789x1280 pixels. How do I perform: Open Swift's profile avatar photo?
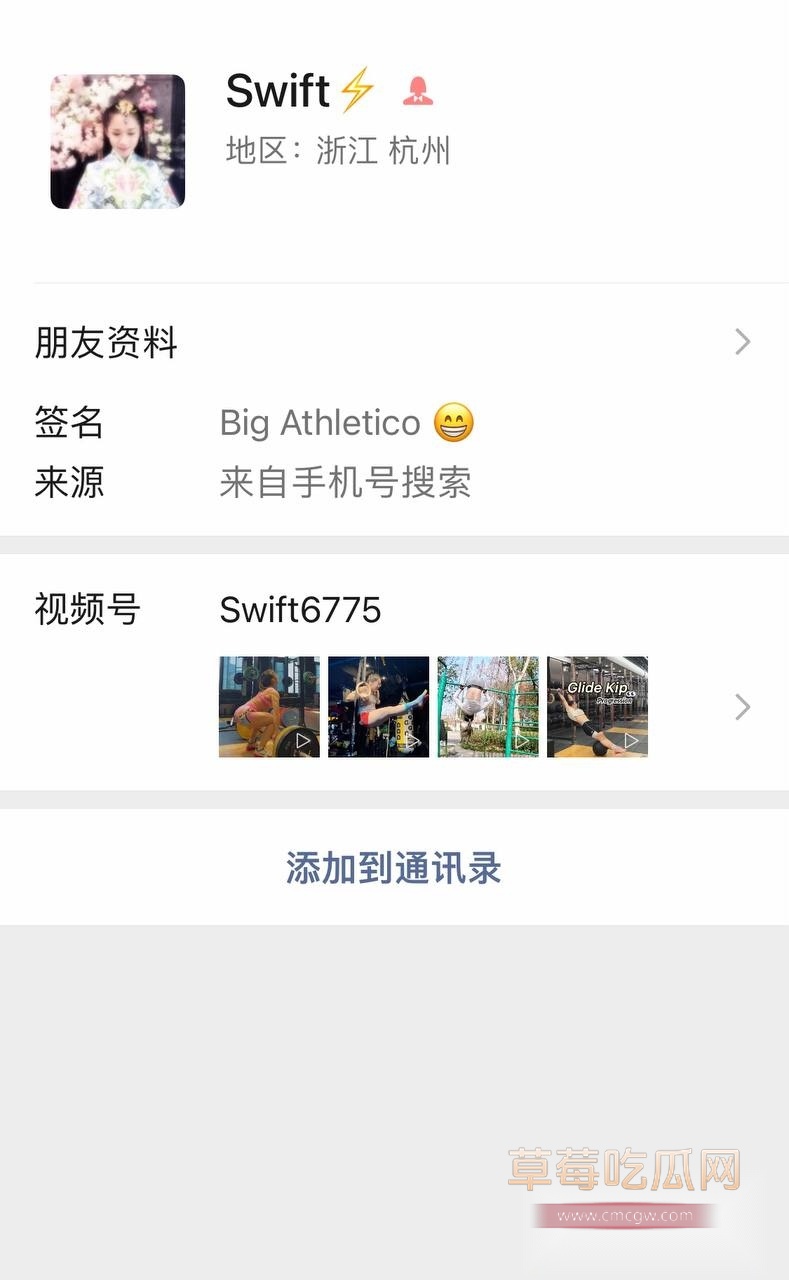[118, 141]
